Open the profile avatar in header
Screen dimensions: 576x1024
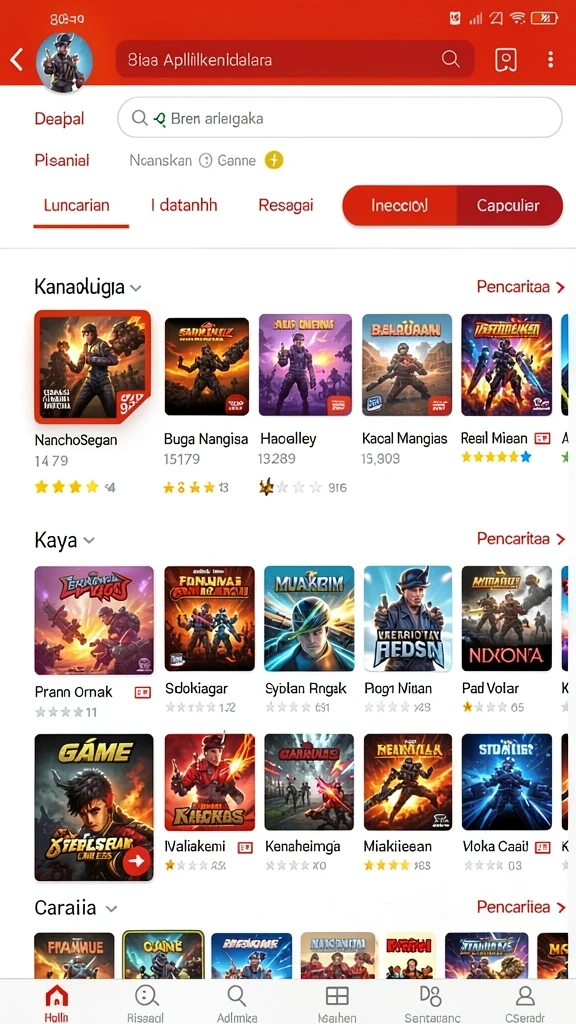64,62
